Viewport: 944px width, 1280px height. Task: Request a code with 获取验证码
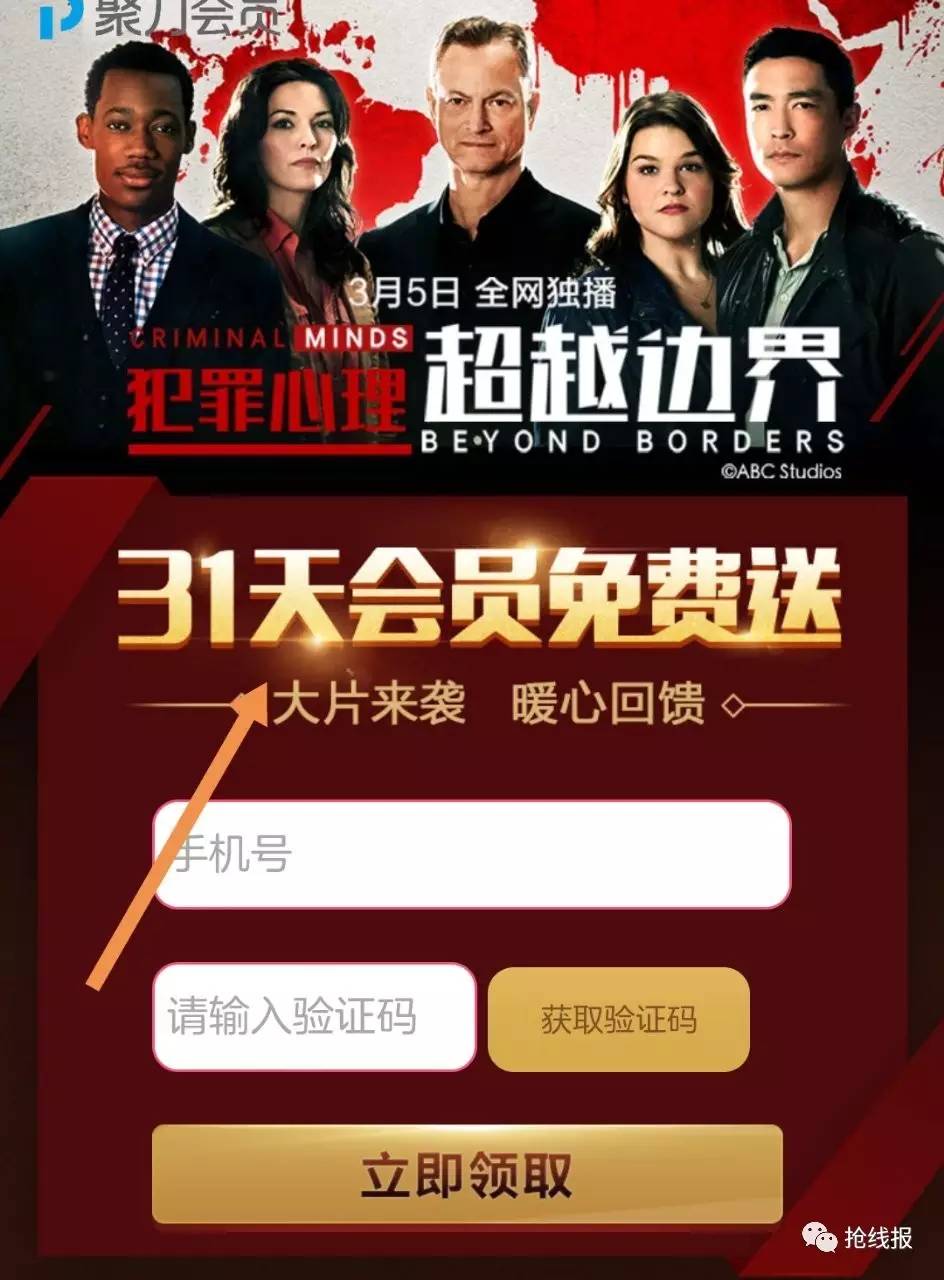[x=618, y=1019]
